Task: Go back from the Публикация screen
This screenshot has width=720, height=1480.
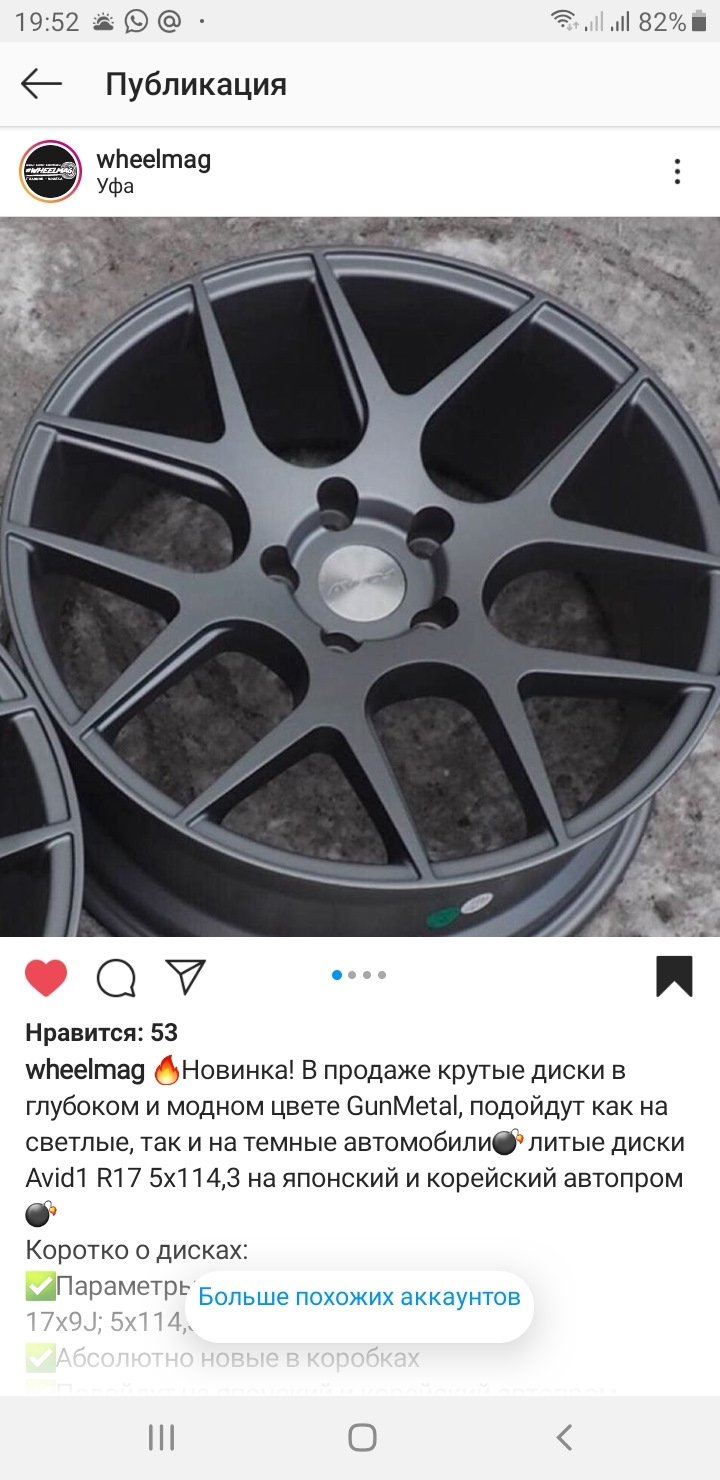Action: (42, 85)
